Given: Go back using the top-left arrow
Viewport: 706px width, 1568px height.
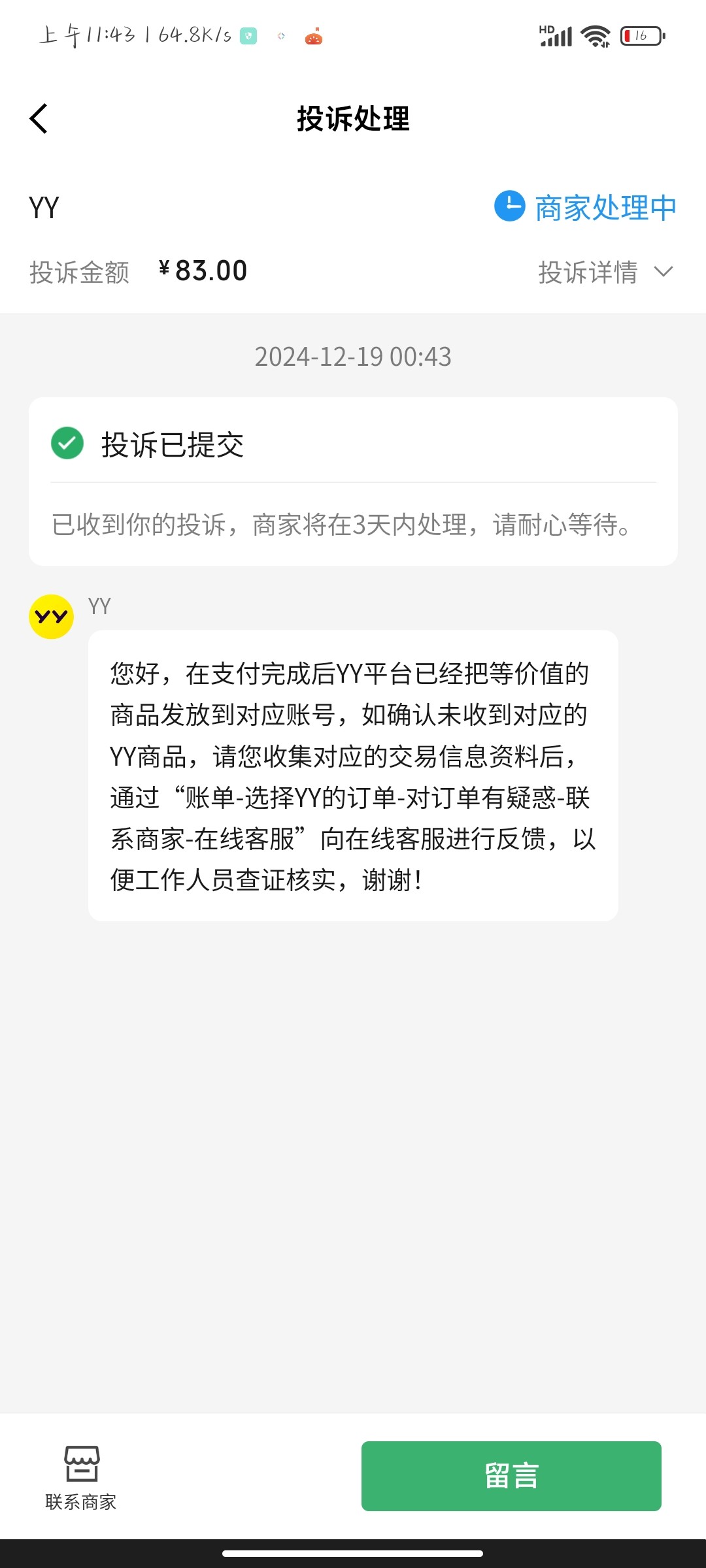Looking at the screenshot, I should pyautogui.click(x=39, y=119).
